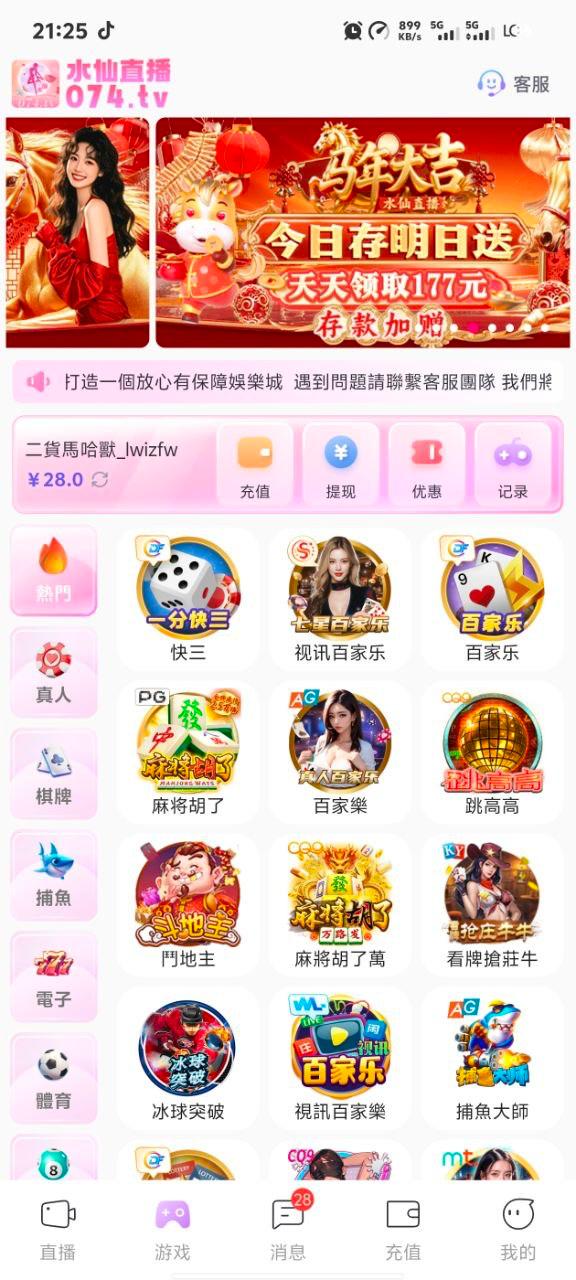Open the 麻将胡了 game
576x1280 pixels.
click(188, 752)
